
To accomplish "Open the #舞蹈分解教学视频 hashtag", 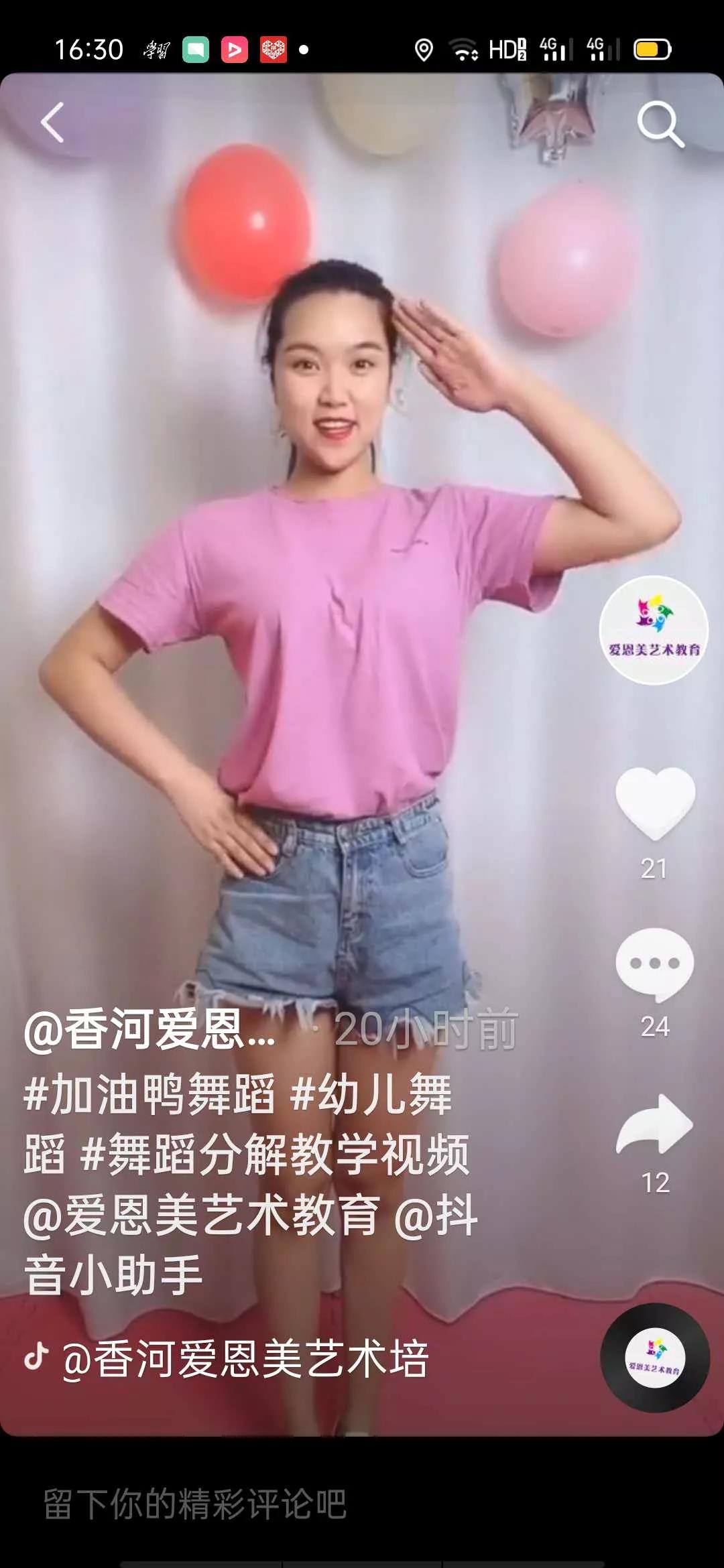I will point(275,1155).
